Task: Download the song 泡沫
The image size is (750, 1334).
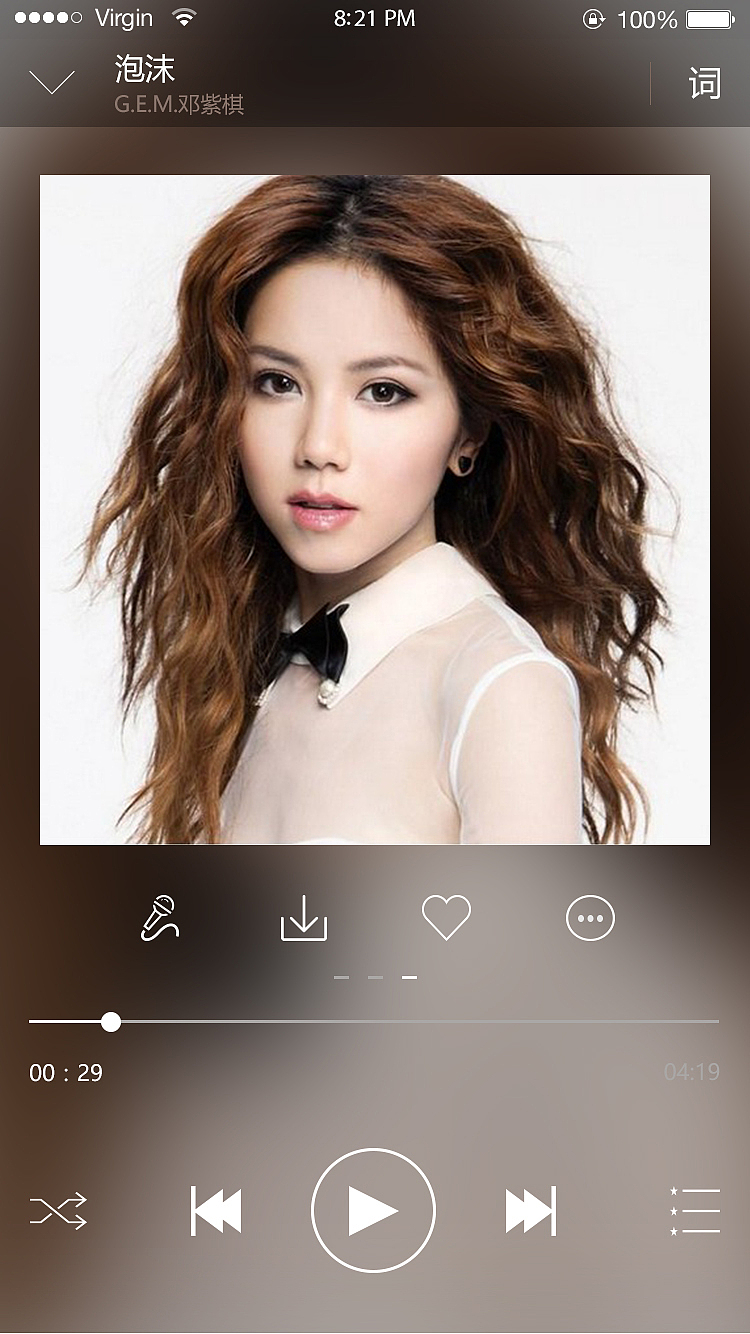Action: pyautogui.click(x=302, y=917)
